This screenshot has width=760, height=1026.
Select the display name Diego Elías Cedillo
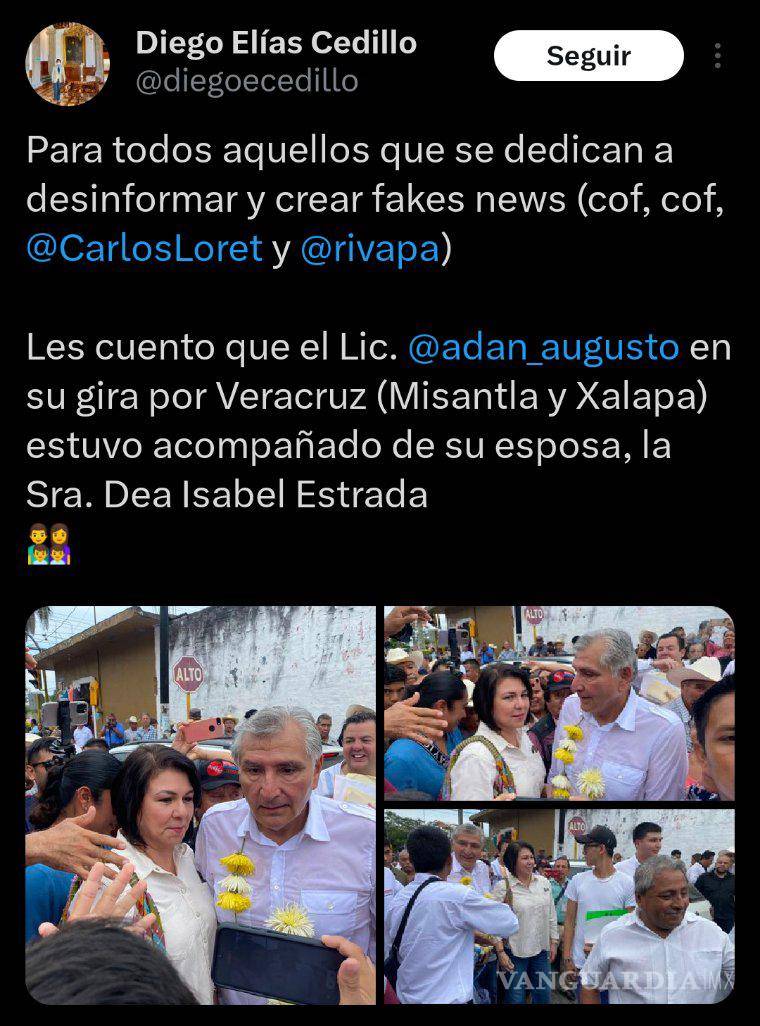click(275, 43)
